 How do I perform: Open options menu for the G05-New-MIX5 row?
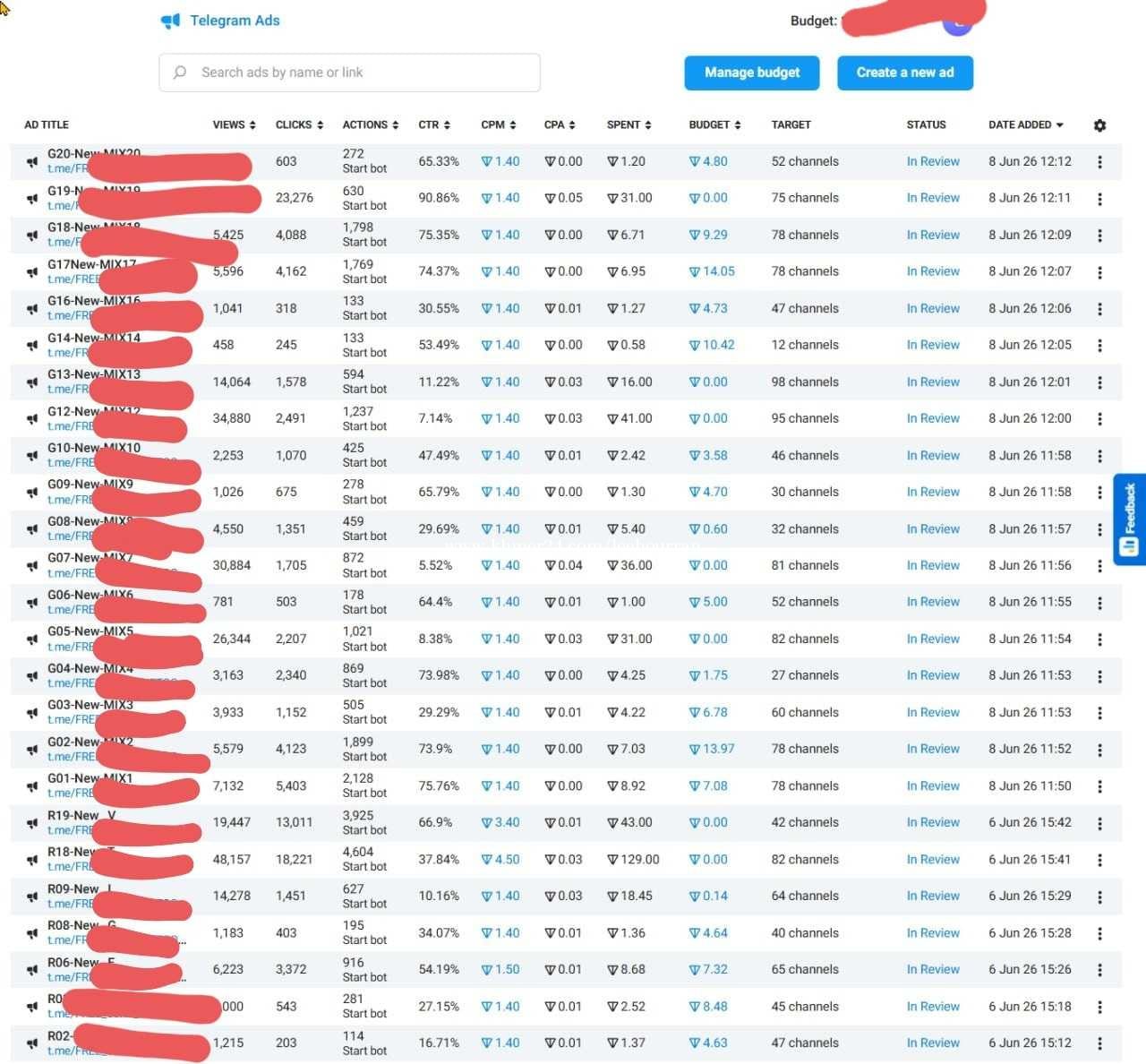point(1099,639)
